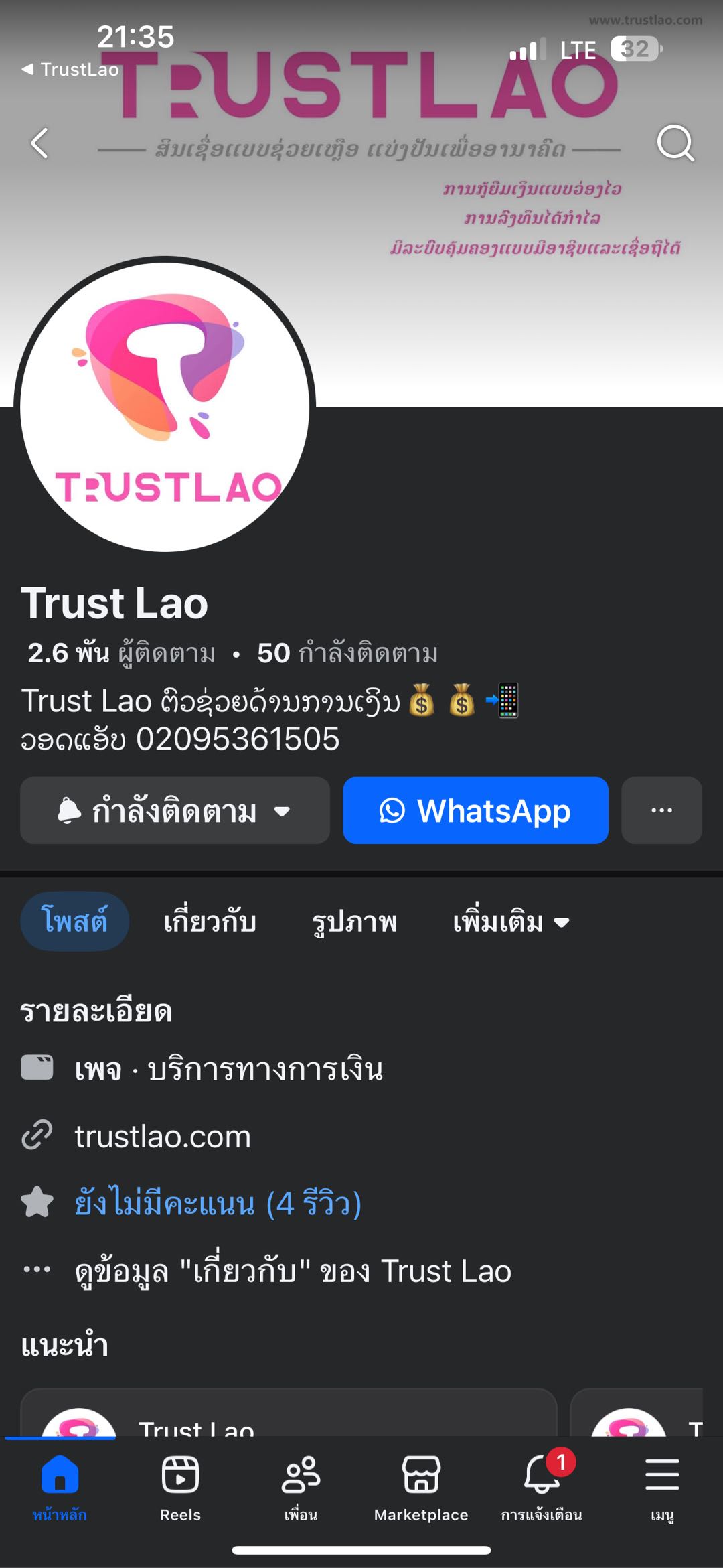
Task: Switch to the เกี่ยวกับ tab
Action: click(x=210, y=922)
